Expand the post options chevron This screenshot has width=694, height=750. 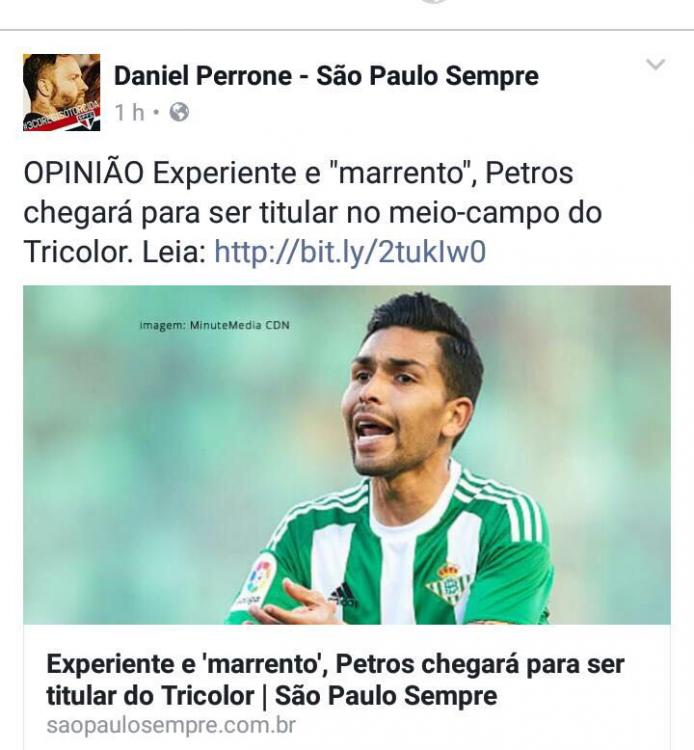pyautogui.click(x=655, y=66)
